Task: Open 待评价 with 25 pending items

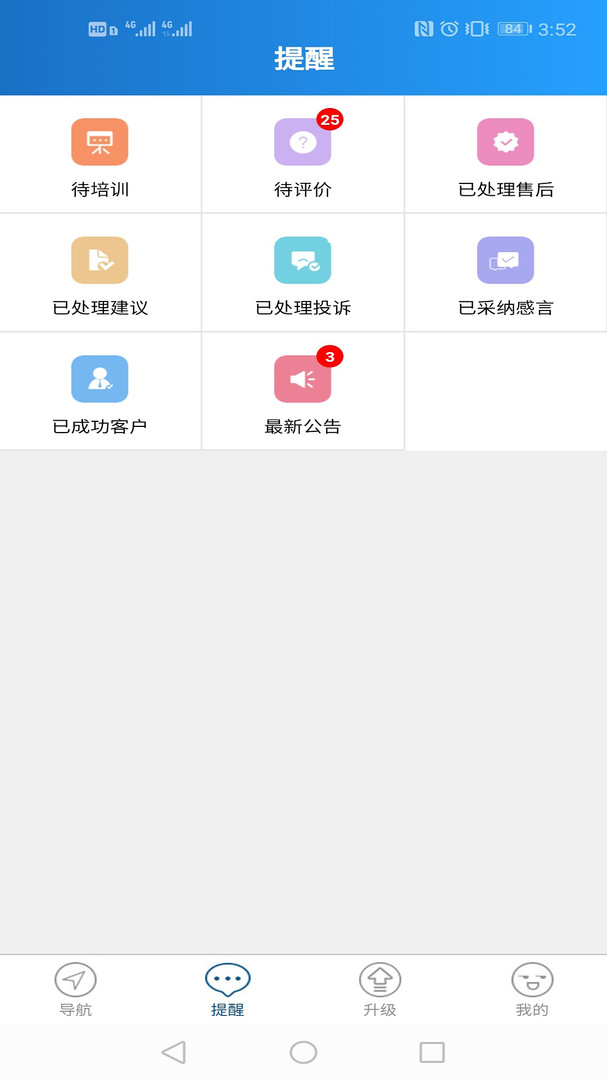Action: pos(302,155)
